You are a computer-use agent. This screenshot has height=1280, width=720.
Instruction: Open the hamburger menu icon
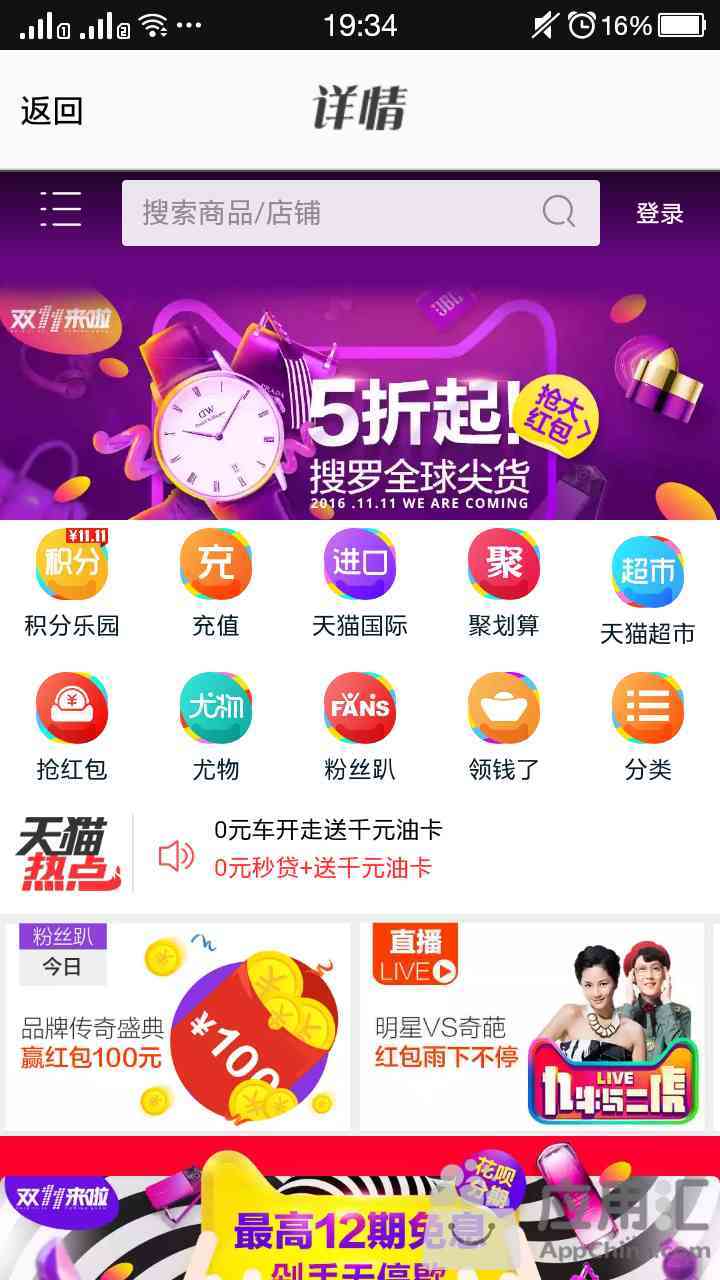[x=61, y=210]
